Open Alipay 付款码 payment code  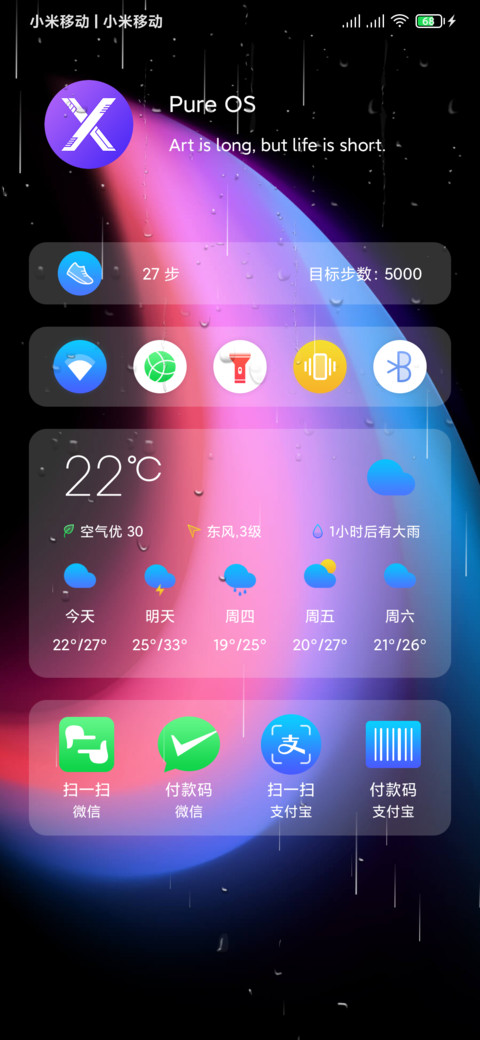[393, 767]
